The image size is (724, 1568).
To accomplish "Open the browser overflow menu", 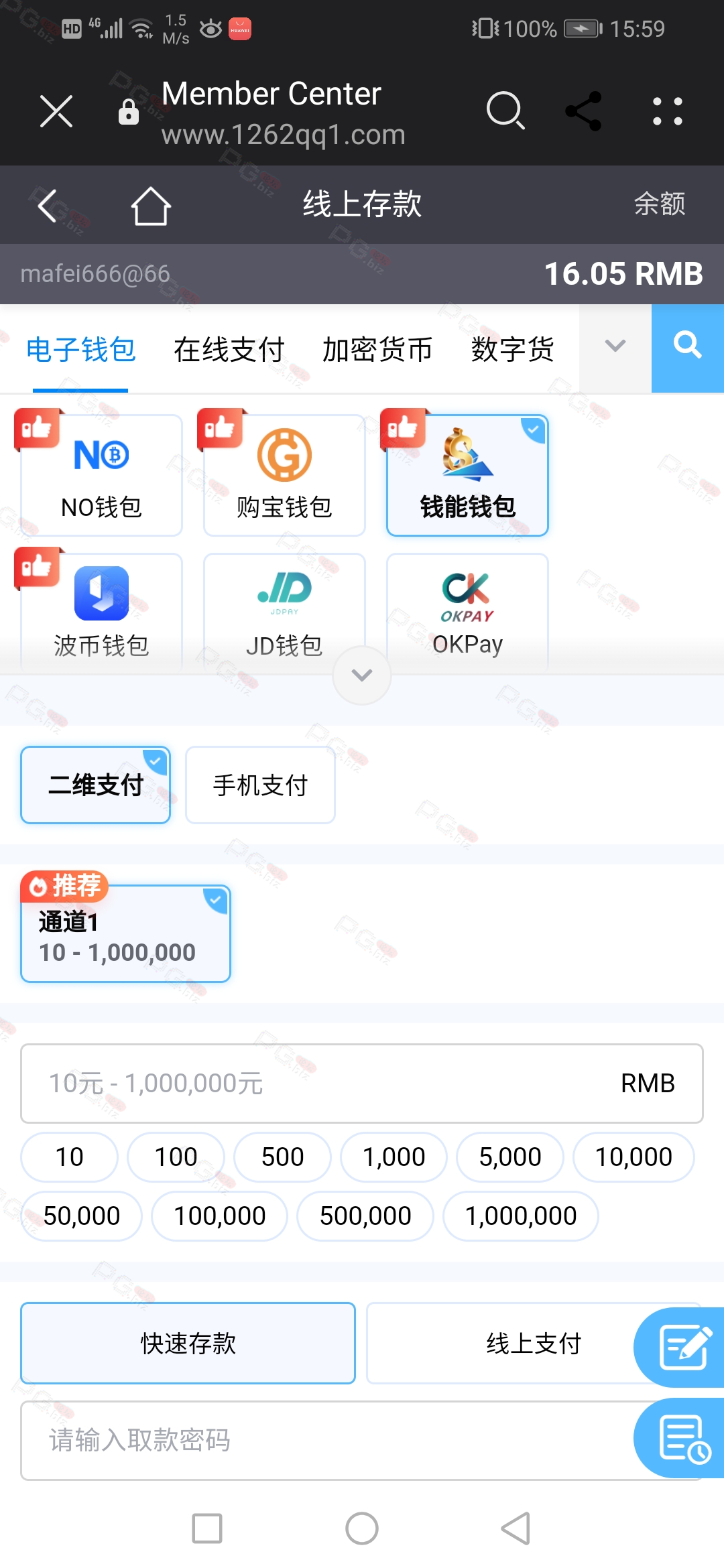I will [x=667, y=111].
